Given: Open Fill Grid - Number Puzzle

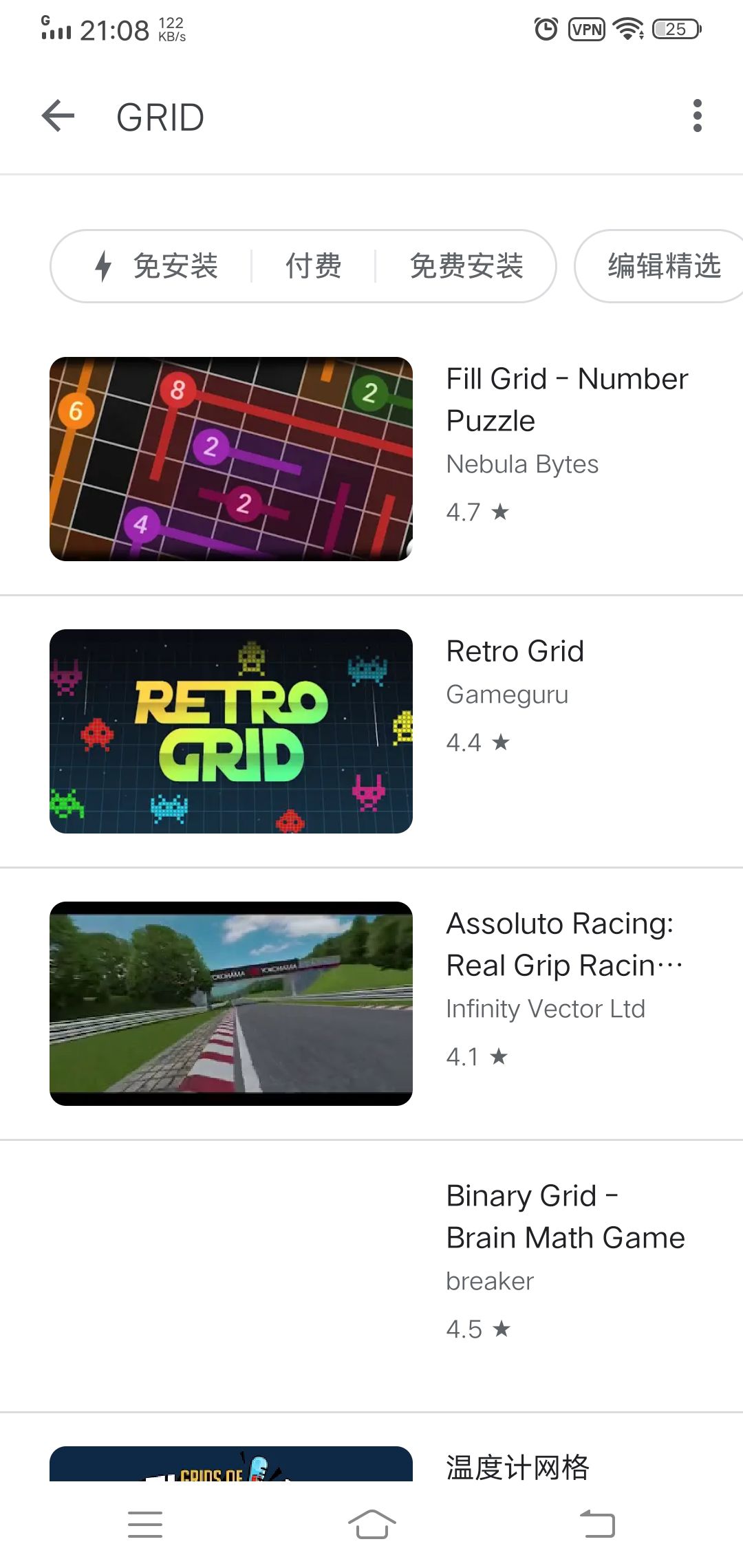Looking at the screenshot, I should pyautogui.click(x=371, y=459).
